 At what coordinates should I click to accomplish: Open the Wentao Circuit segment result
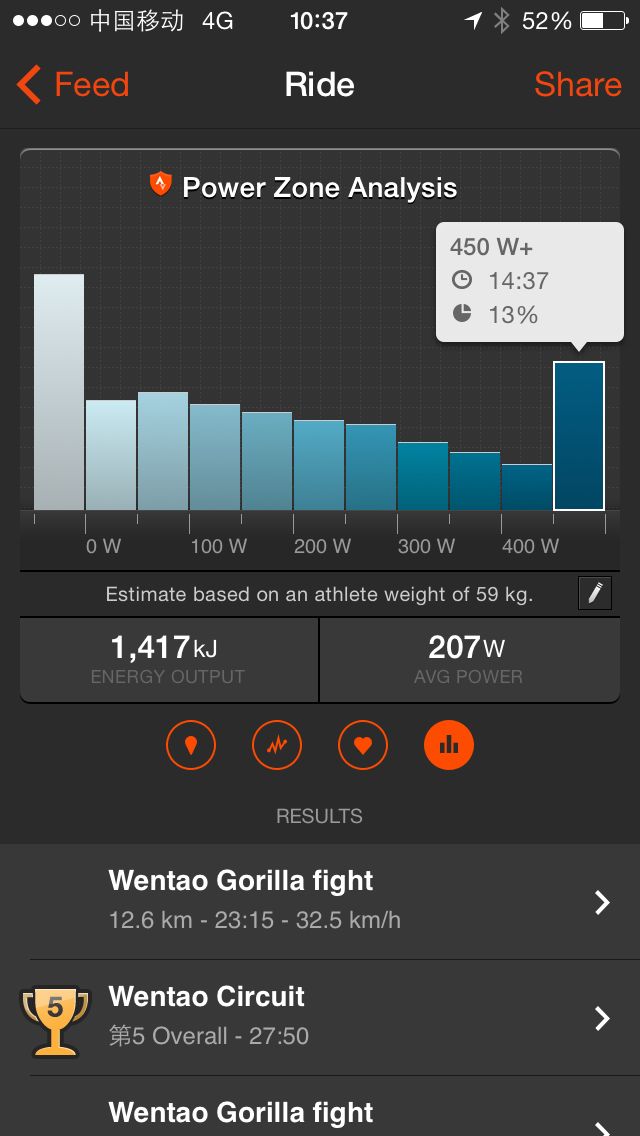[x=320, y=1018]
